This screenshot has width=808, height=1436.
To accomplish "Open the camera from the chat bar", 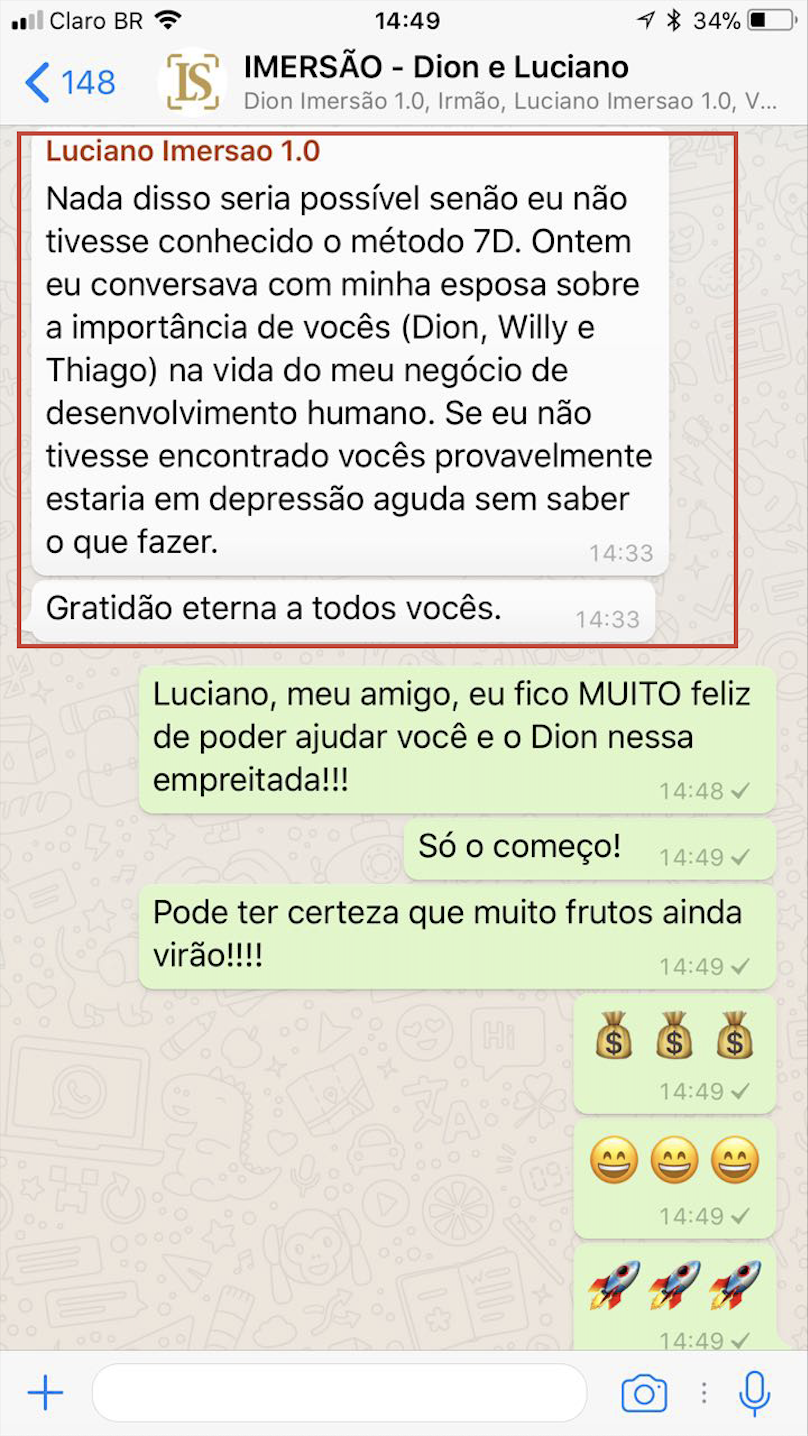I will click(x=645, y=1391).
